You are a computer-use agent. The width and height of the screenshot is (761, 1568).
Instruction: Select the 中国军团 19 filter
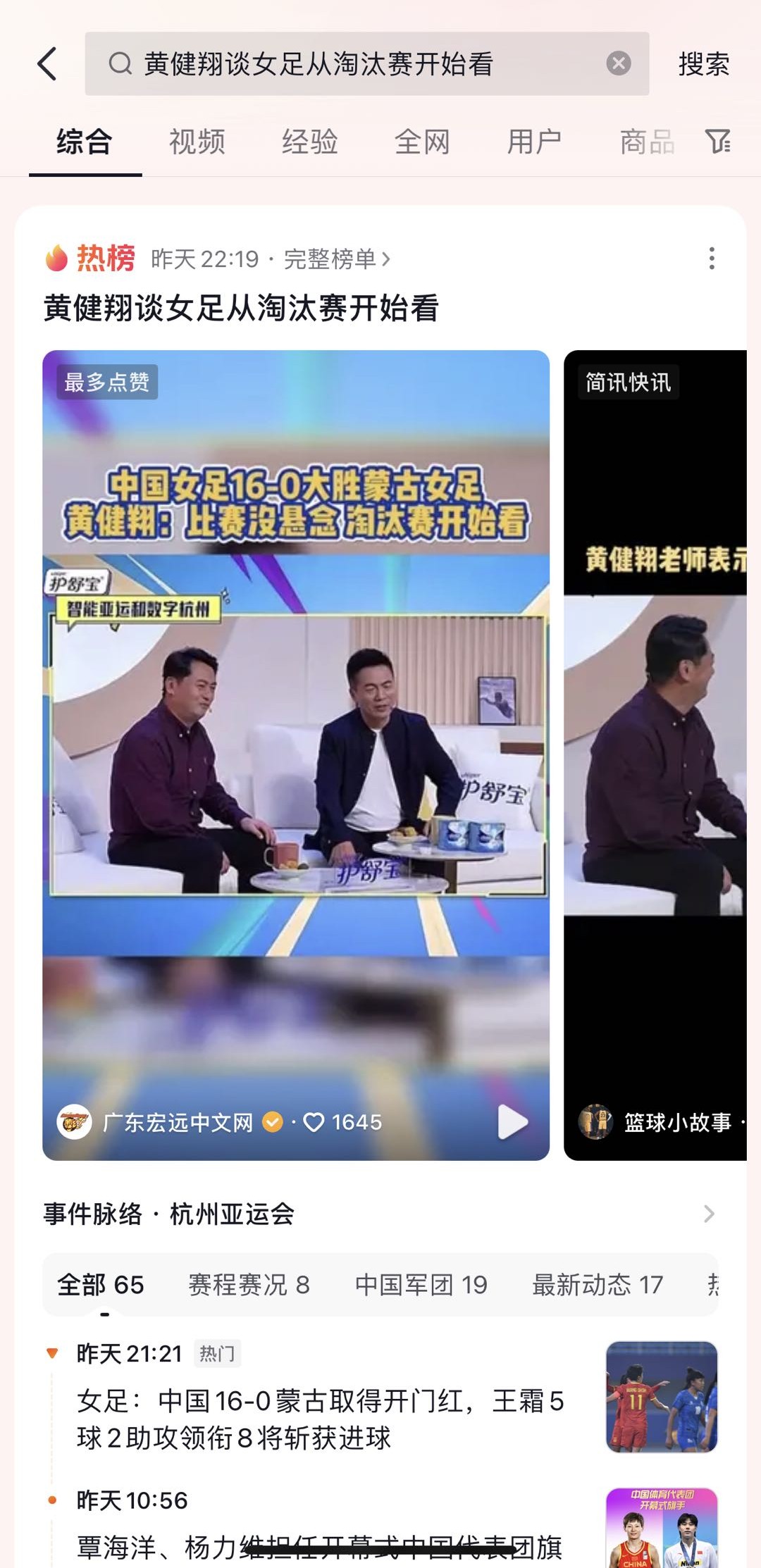coord(421,1285)
